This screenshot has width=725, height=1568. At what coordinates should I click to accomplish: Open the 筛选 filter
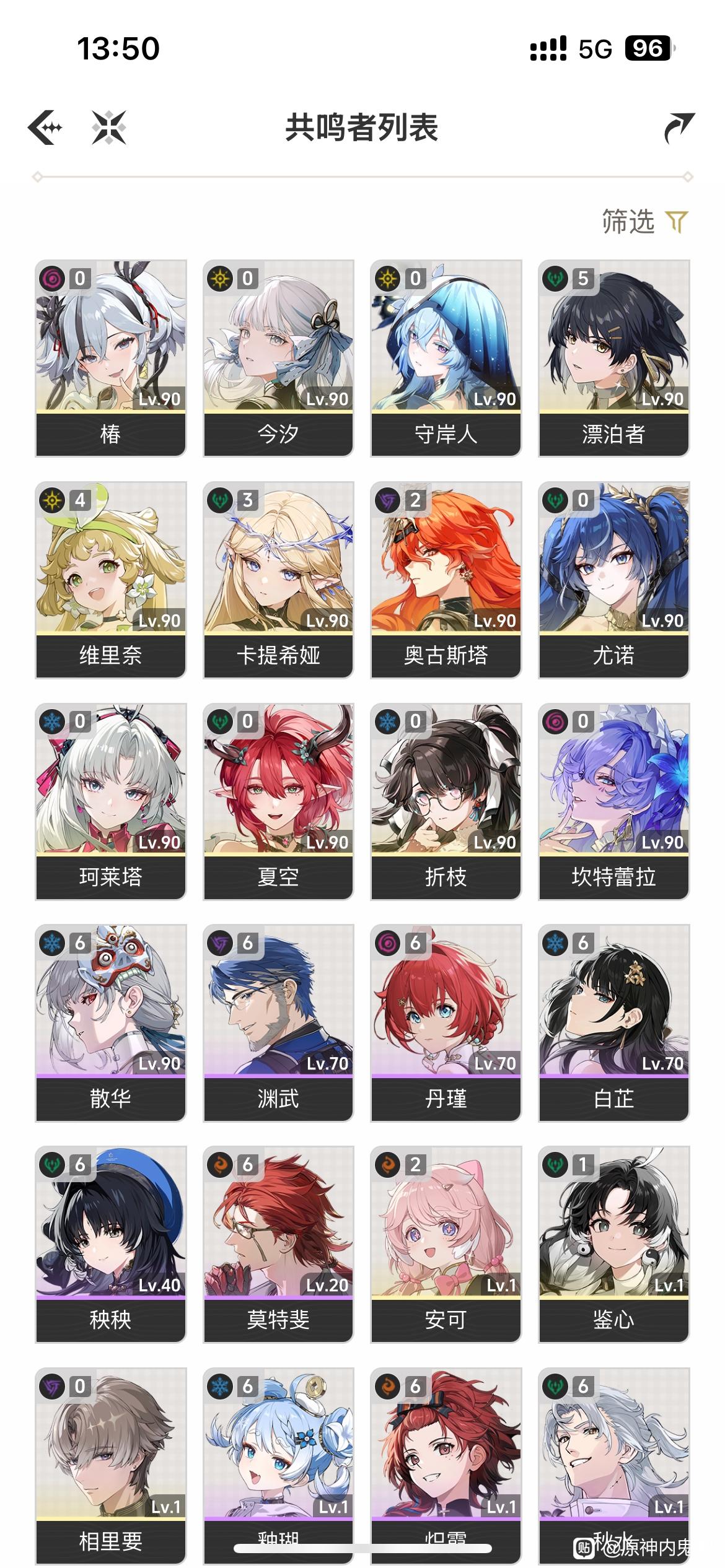644,222
